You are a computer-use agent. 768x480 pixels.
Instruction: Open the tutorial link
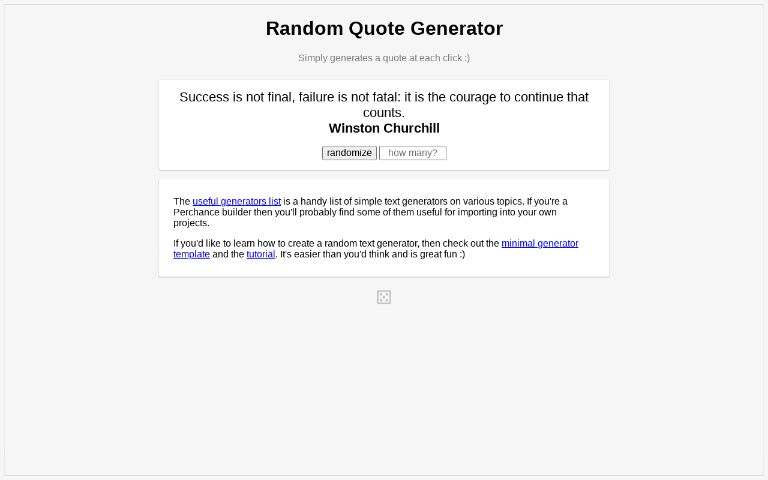[x=260, y=254]
